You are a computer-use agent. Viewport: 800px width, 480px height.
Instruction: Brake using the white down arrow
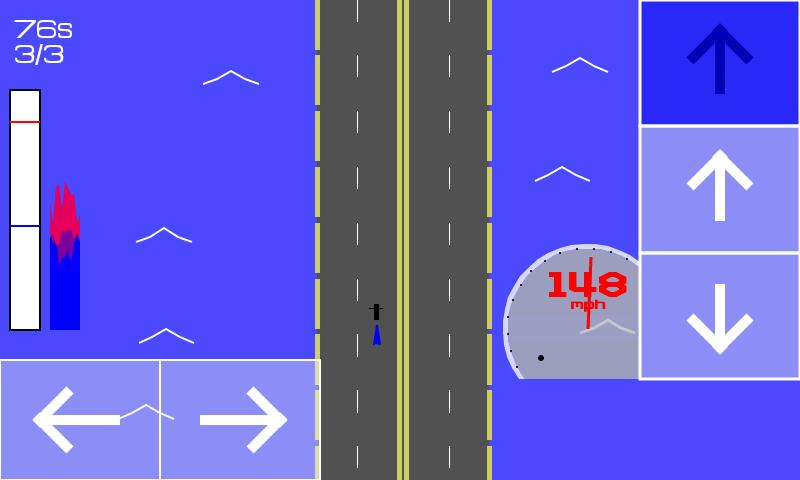click(719, 316)
